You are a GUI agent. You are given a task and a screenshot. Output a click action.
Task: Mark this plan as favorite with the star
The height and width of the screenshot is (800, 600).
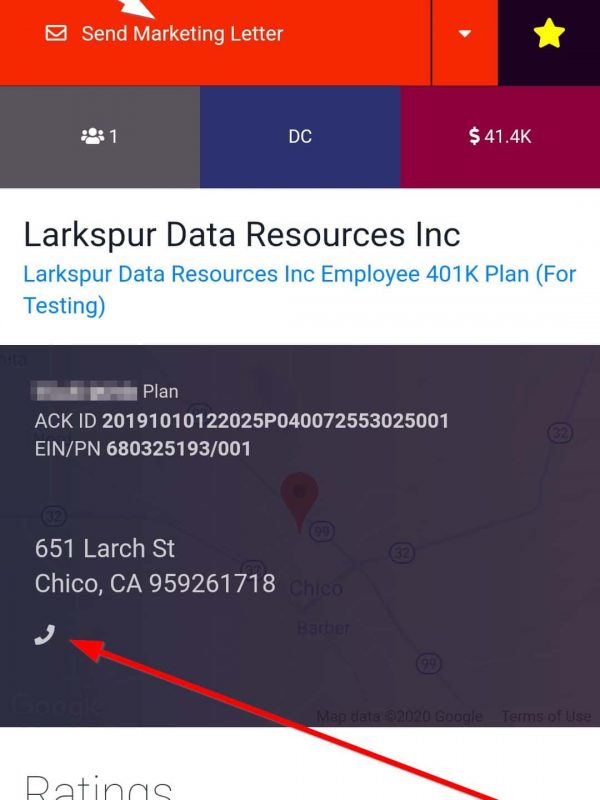548,35
